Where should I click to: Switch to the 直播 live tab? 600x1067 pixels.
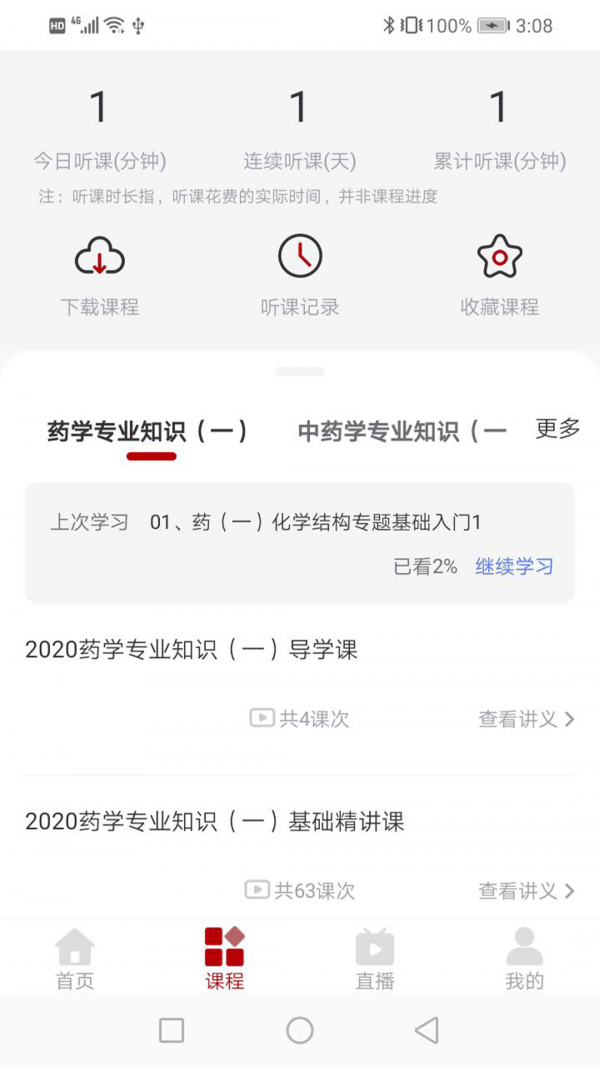pyautogui.click(x=375, y=959)
